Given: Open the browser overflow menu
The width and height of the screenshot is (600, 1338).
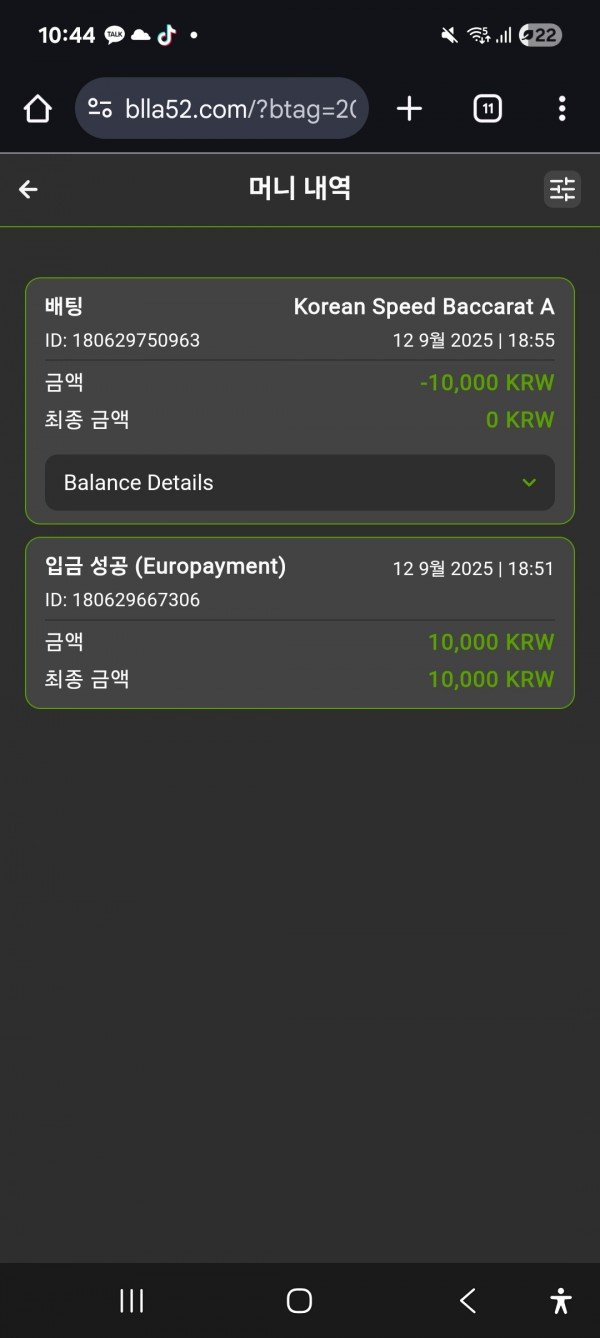Looking at the screenshot, I should click(x=562, y=109).
